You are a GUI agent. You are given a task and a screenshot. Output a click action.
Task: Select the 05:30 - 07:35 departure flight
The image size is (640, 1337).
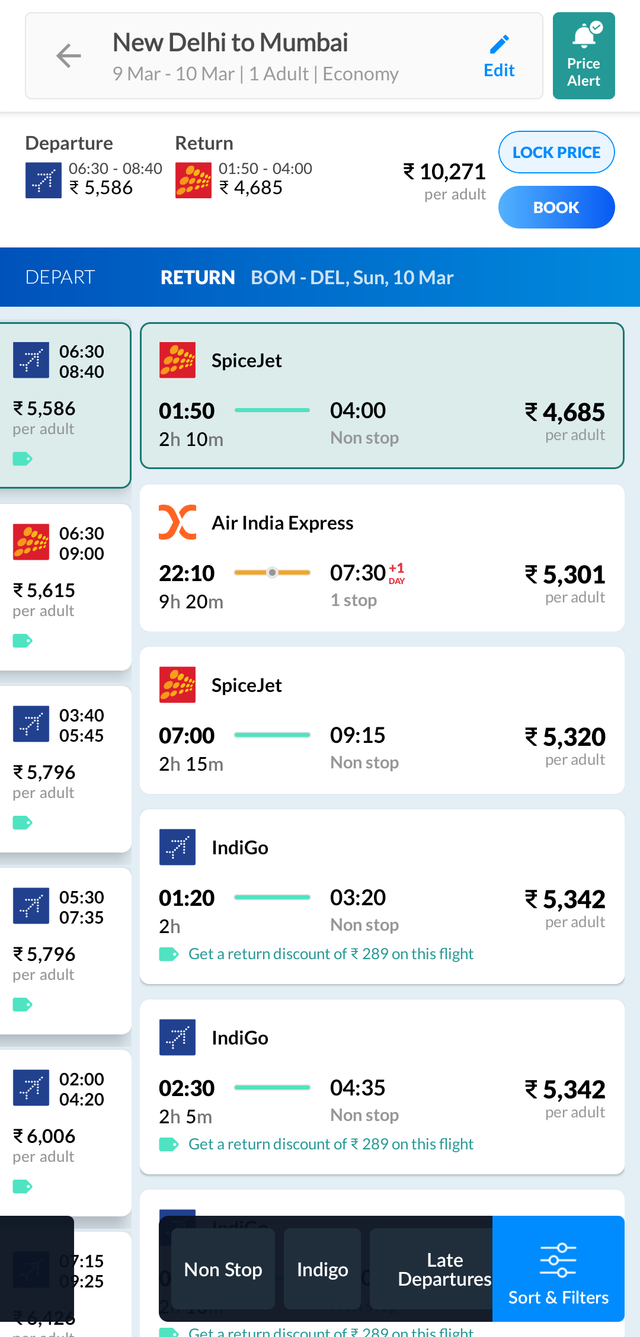click(x=65, y=950)
